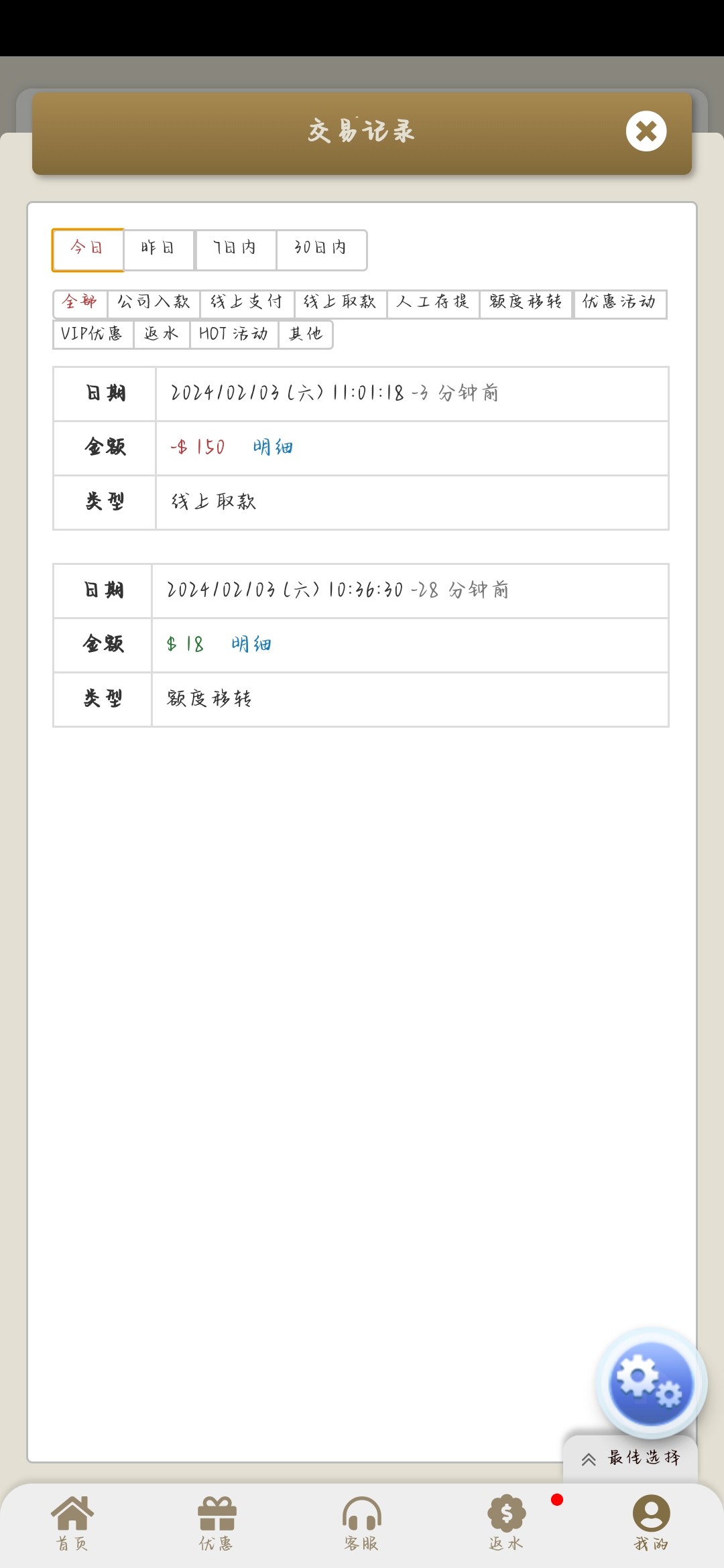Filter transactions by 线上支付
The height and width of the screenshot is (1568, 724).
tap(246, 302)
